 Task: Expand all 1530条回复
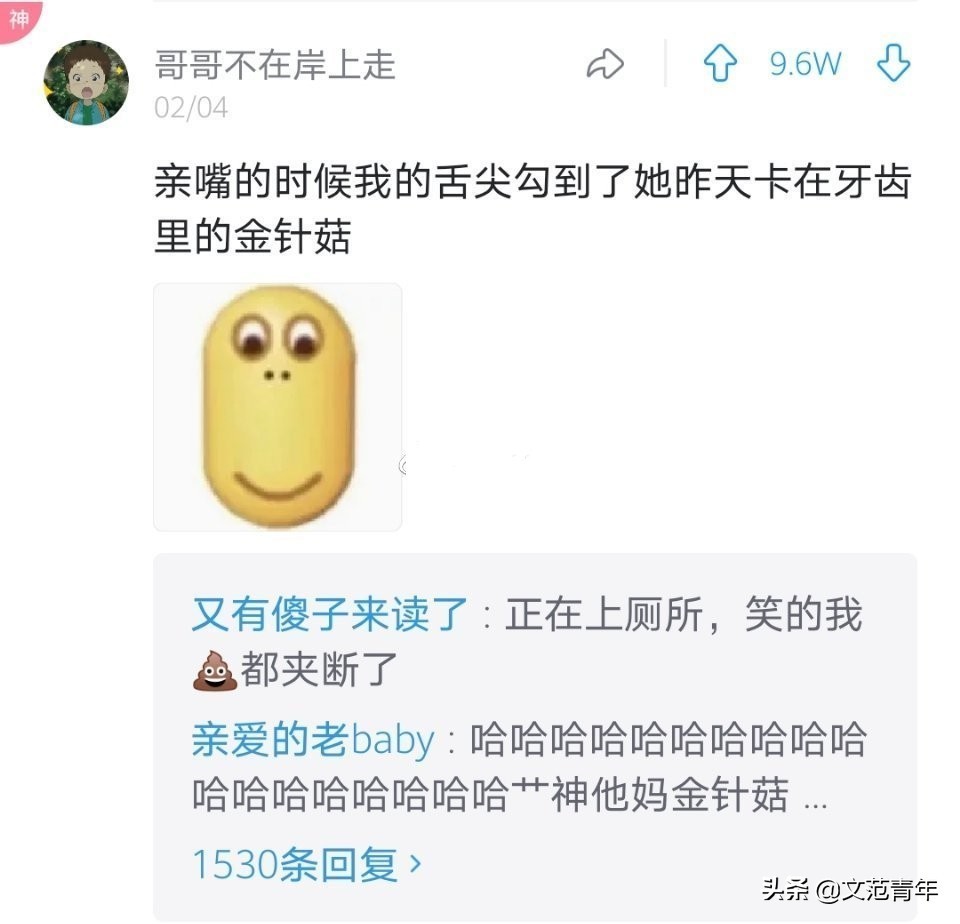tap(306, 865)
